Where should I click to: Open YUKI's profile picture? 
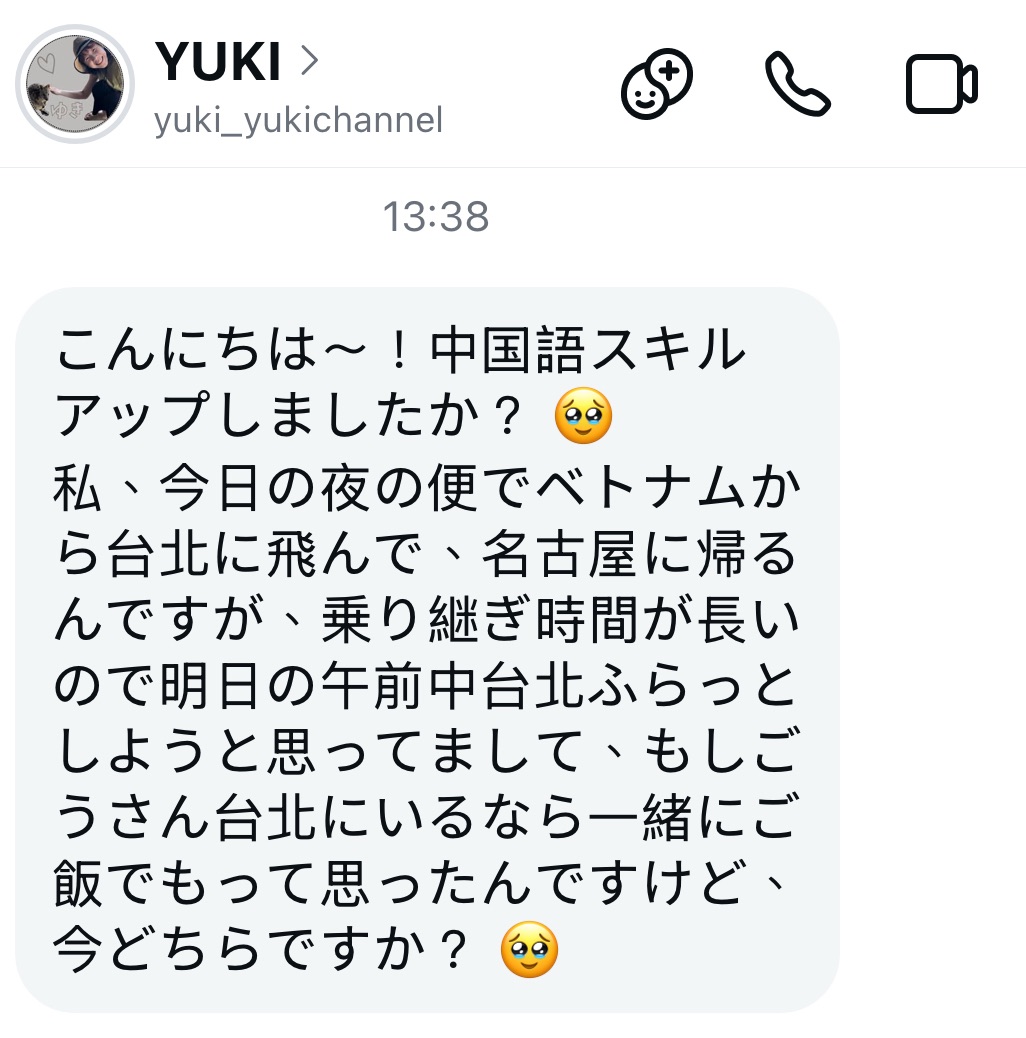pyautogui.click(x=75, y=85)
